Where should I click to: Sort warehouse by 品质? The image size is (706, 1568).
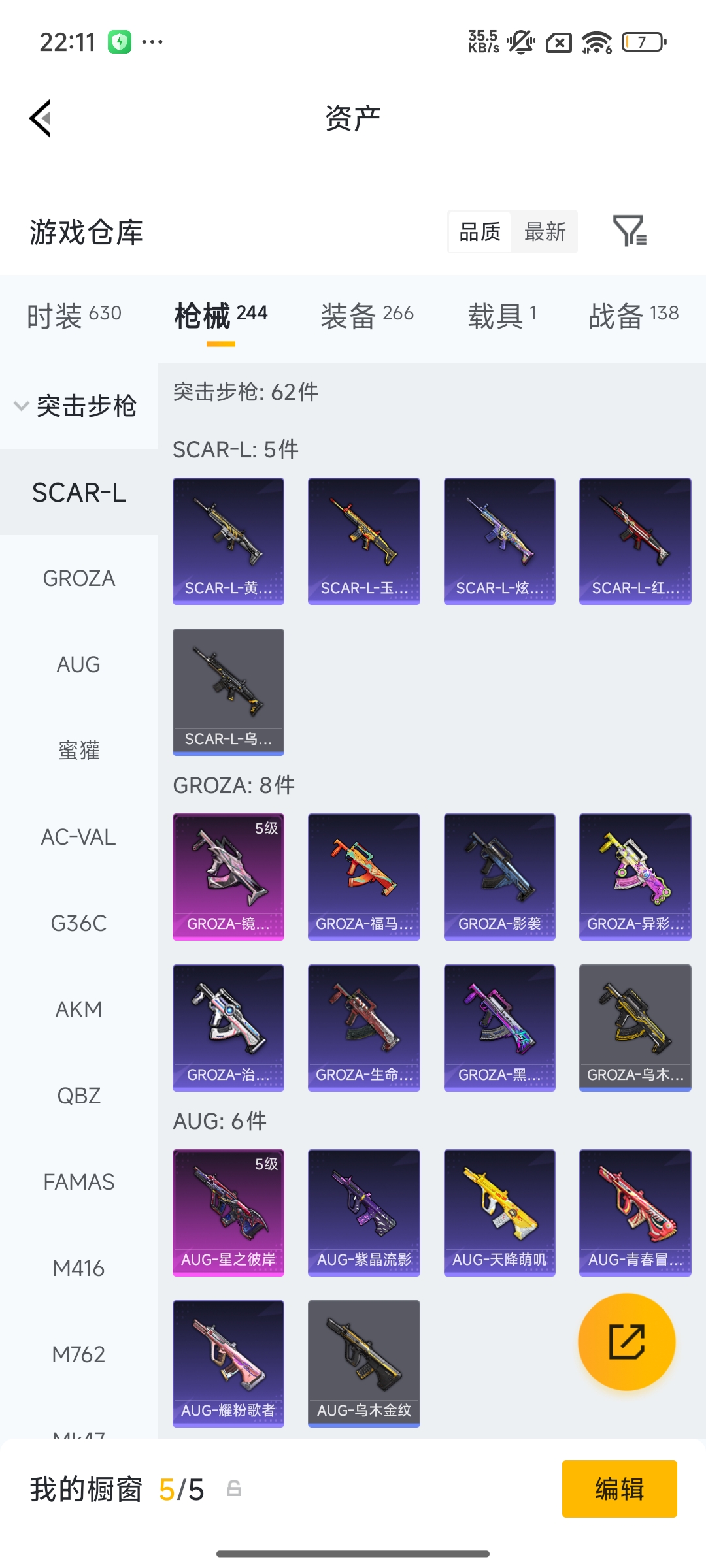click(x=480, y=232)
